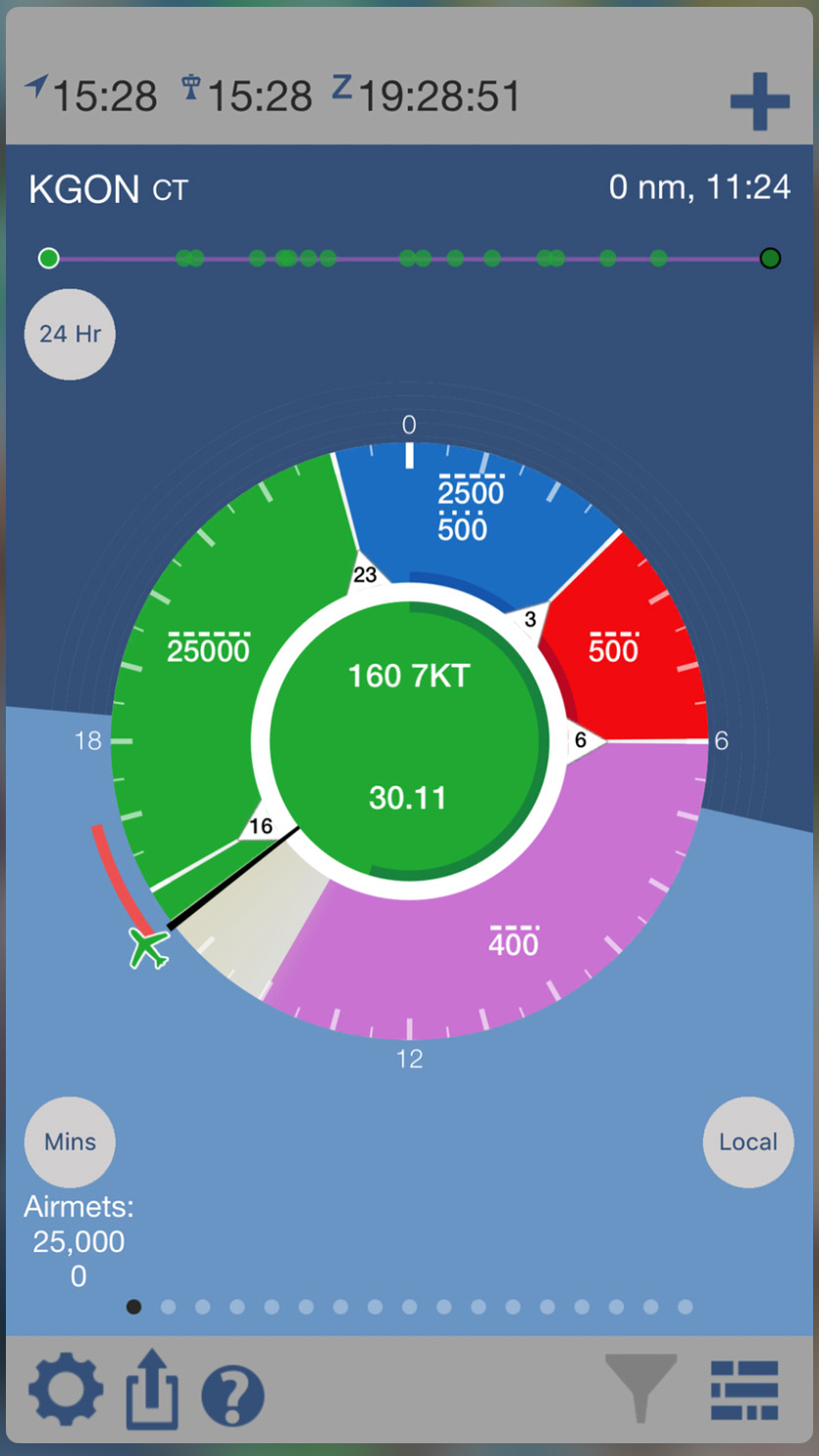The image size is (819, 1456).
Task: Tap the 24 Hr button
Action: click(70, 334)
